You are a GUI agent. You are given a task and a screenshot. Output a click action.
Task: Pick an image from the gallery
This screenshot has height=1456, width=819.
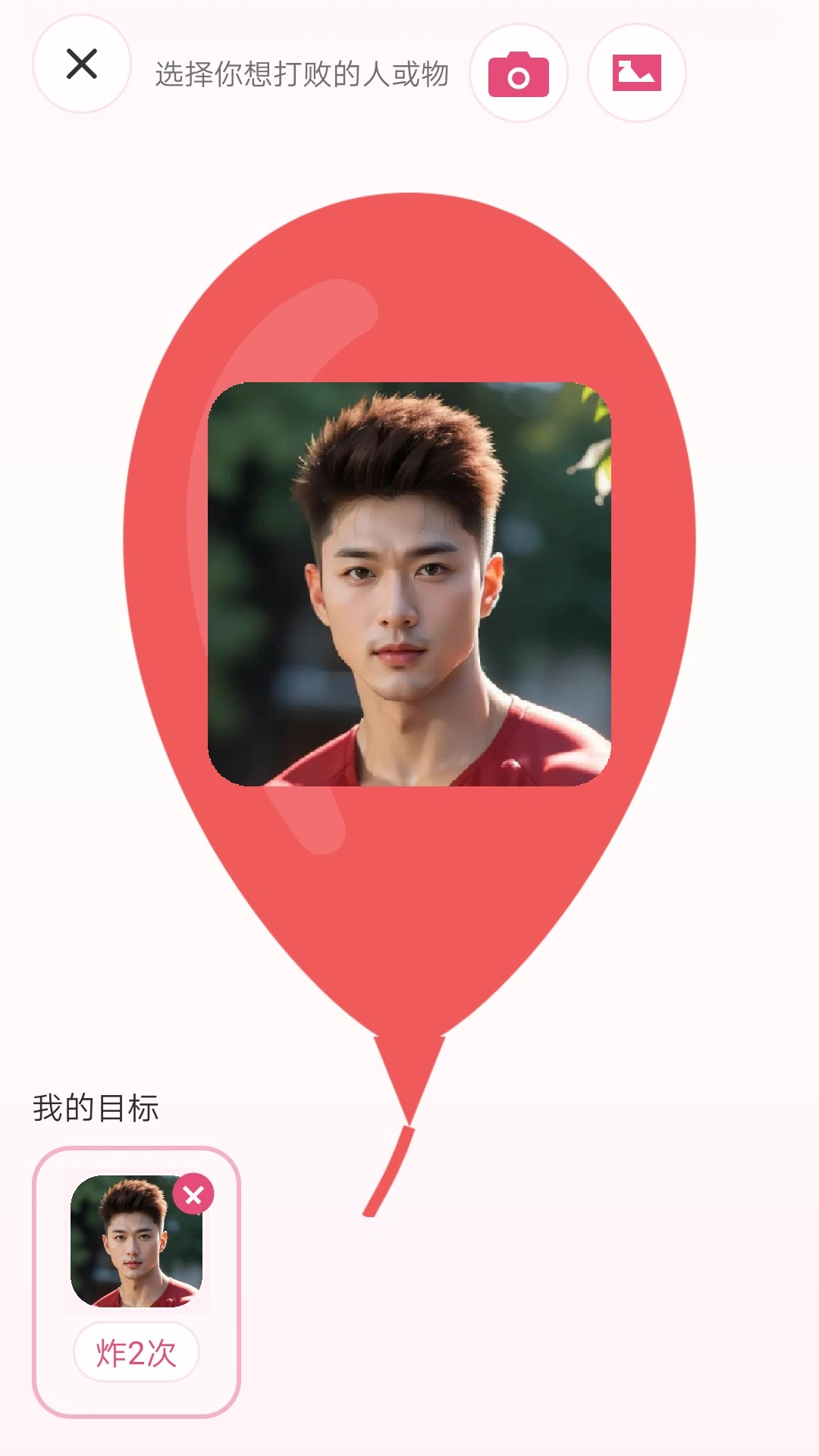637,74
